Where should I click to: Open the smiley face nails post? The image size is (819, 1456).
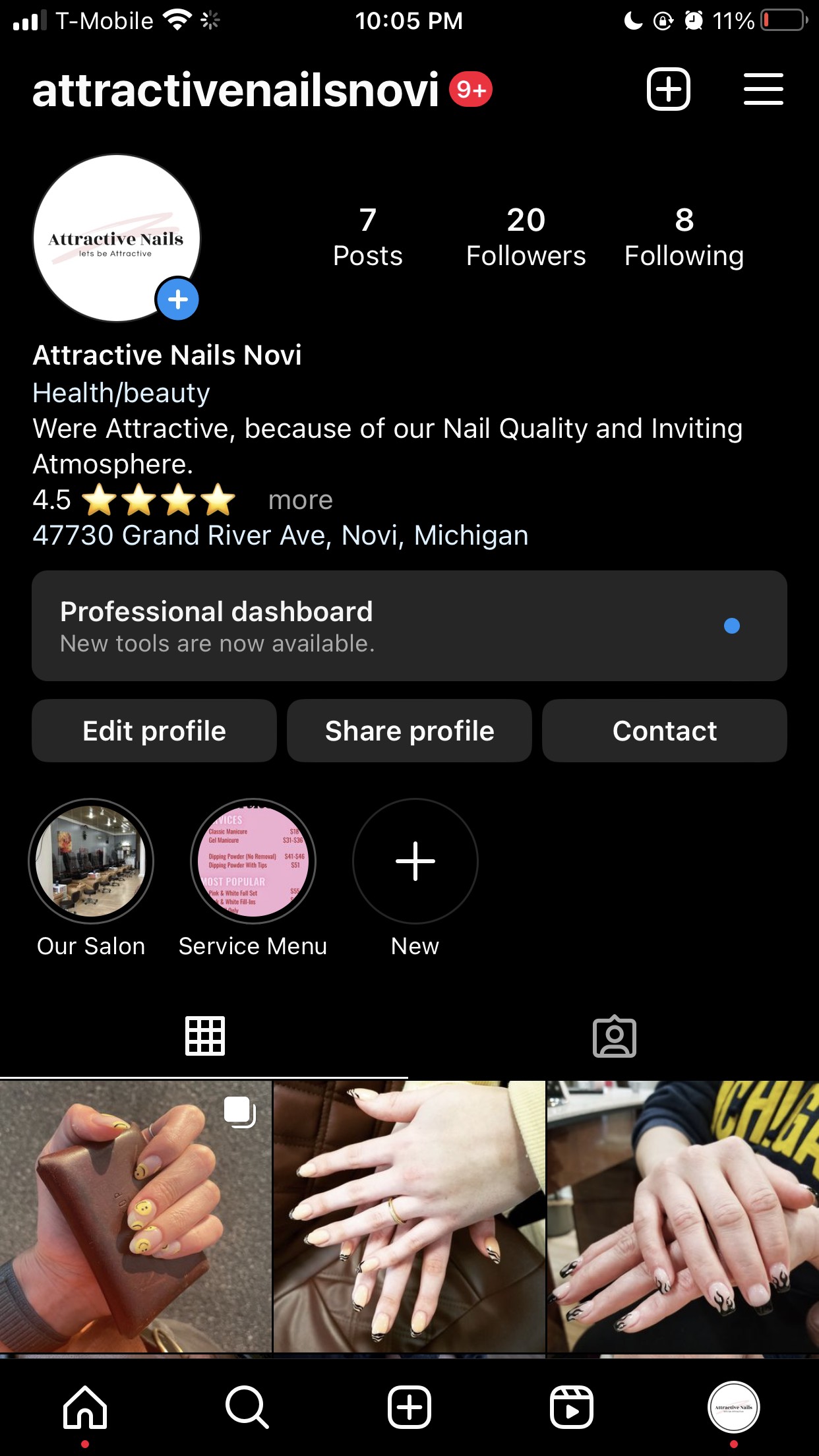click(x=135, y=1216)
